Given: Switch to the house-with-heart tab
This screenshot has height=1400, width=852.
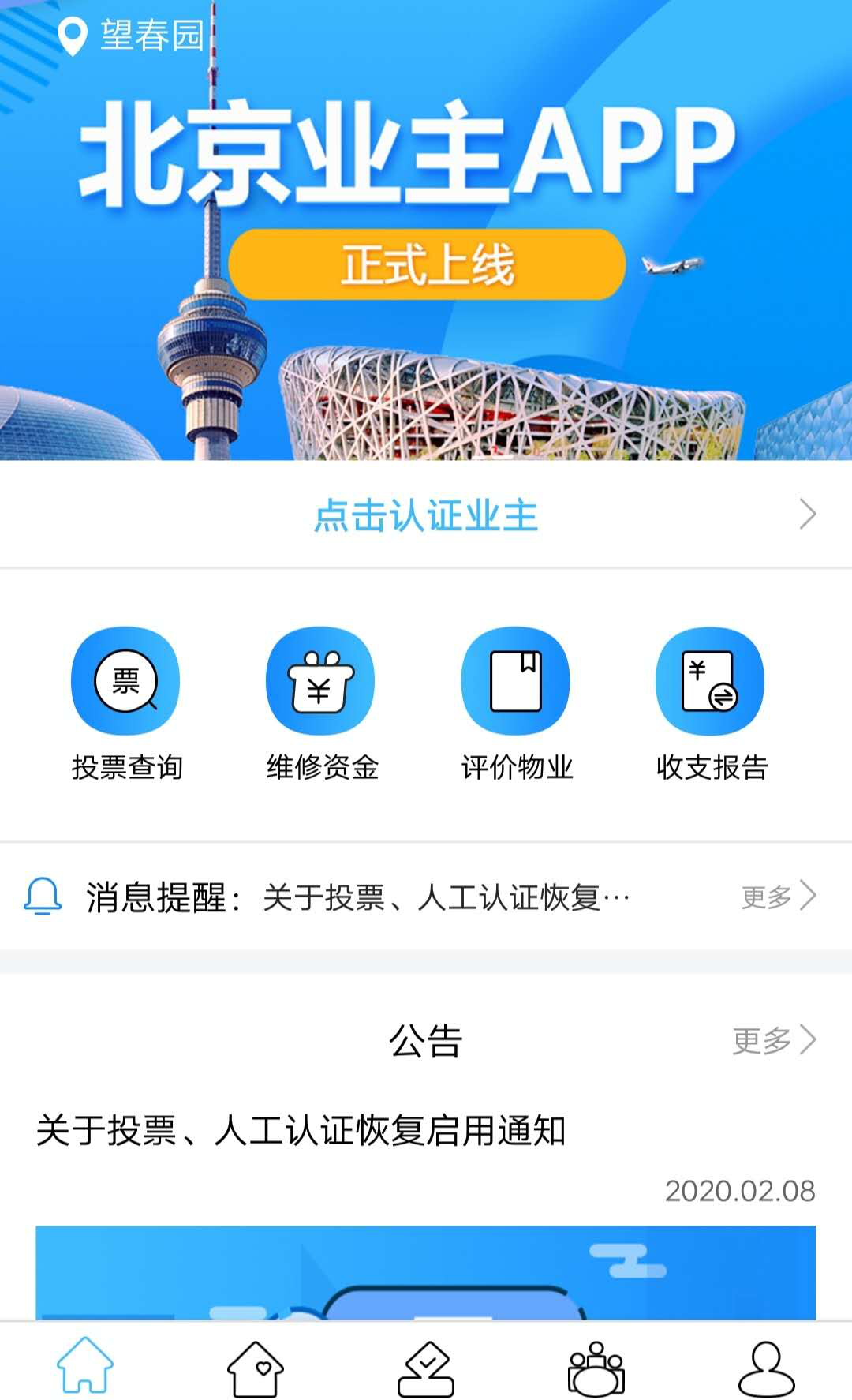Looking at the screenshot, I should click(x=256, y=1368).
